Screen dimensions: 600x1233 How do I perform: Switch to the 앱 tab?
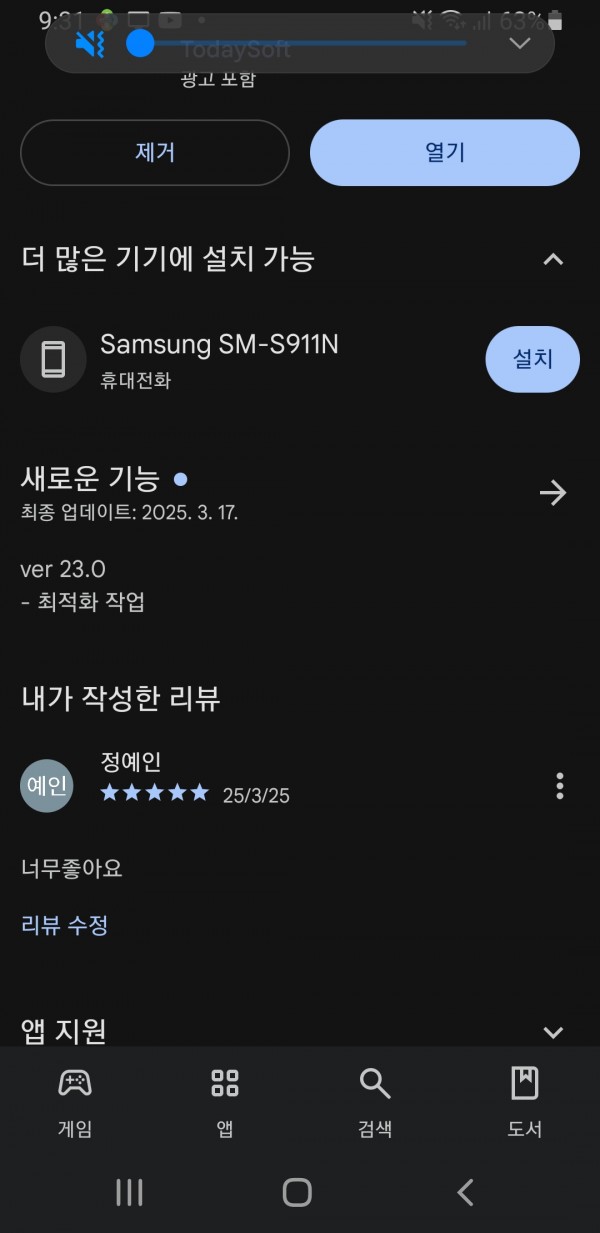click(225, 1102)
